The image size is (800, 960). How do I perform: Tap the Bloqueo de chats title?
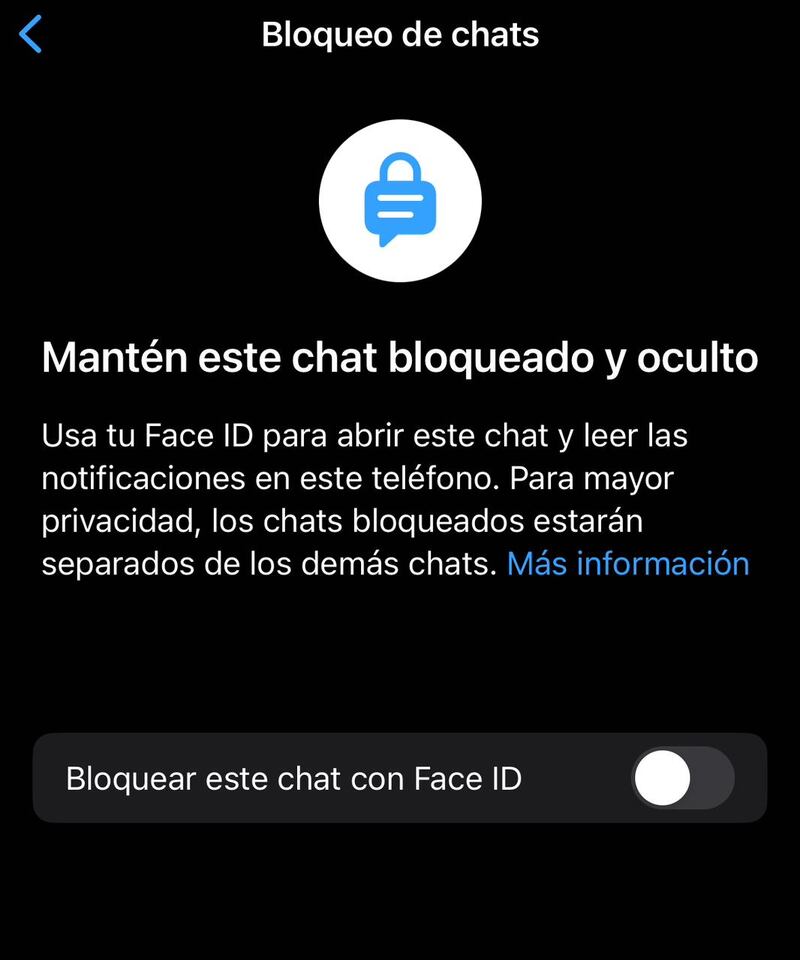coord(400,34)
